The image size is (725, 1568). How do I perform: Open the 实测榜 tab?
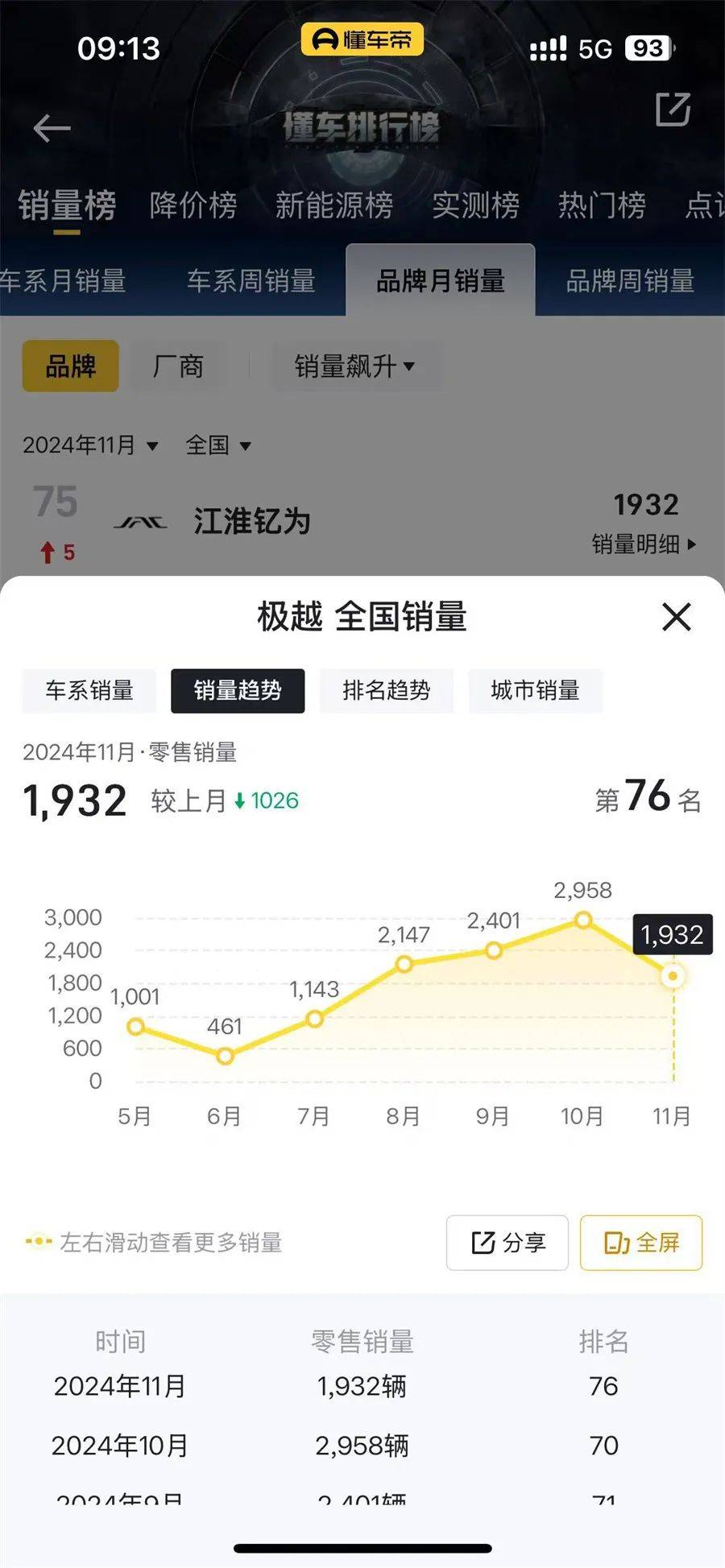pyautogui.click(x=475, y=205)
